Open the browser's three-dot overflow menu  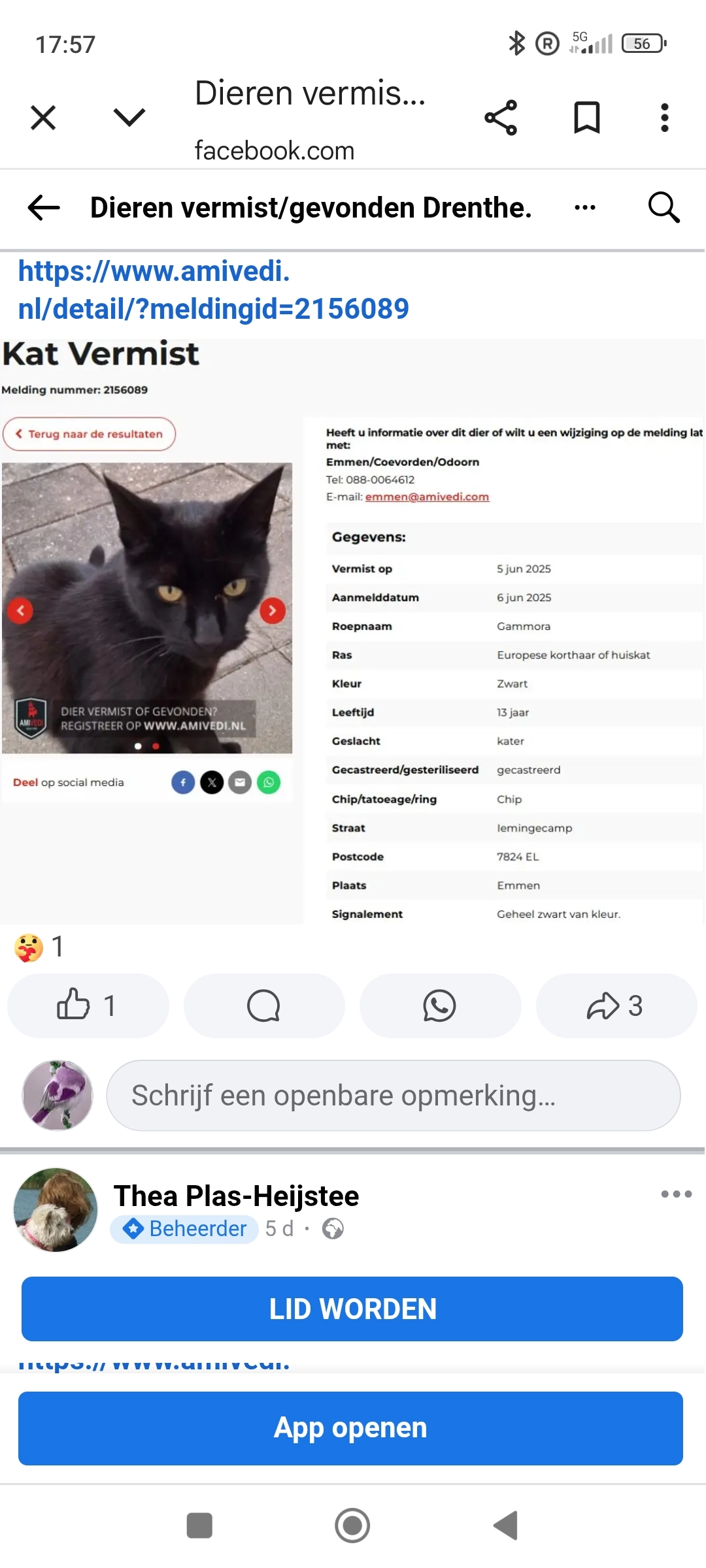point(664,118)
